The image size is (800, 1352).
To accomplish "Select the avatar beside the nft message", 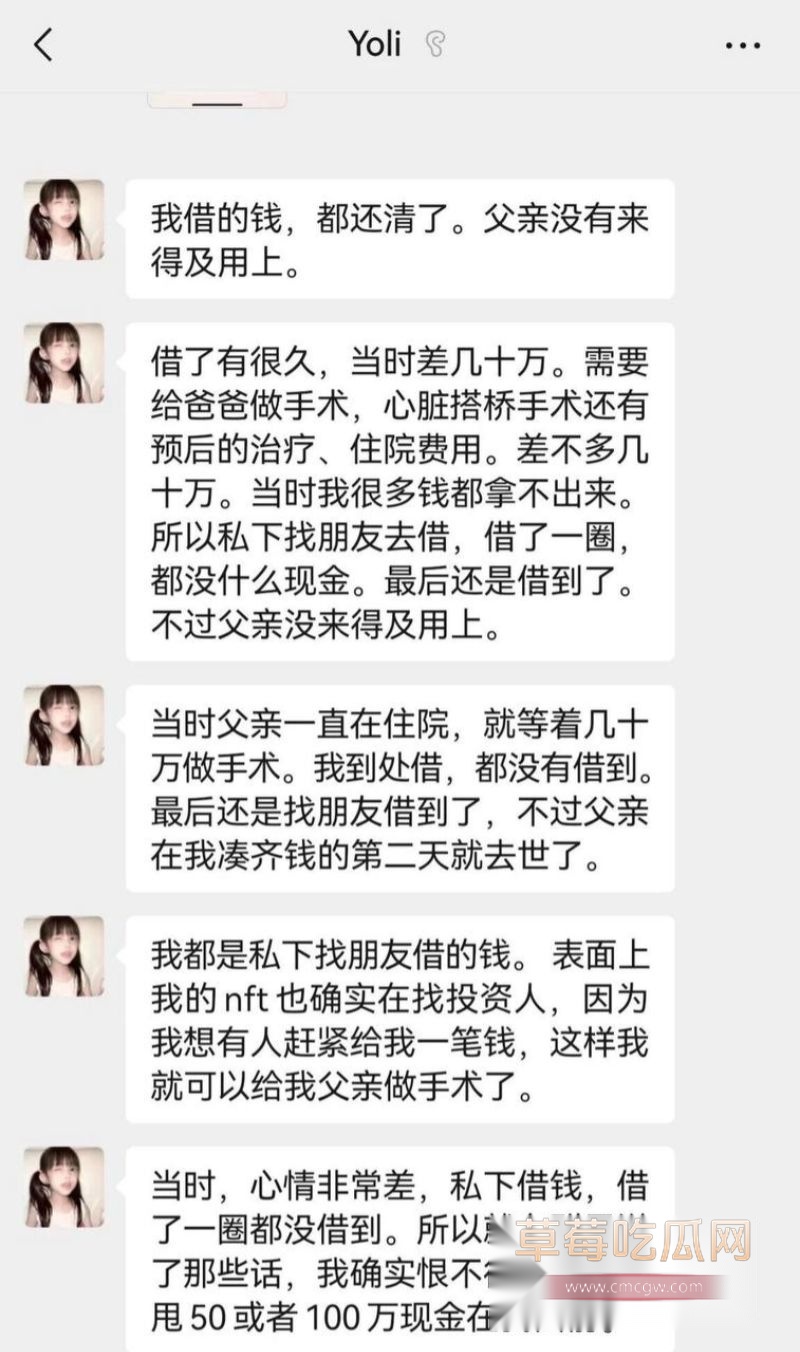I will pyautogui.click(x=63, y=957).
